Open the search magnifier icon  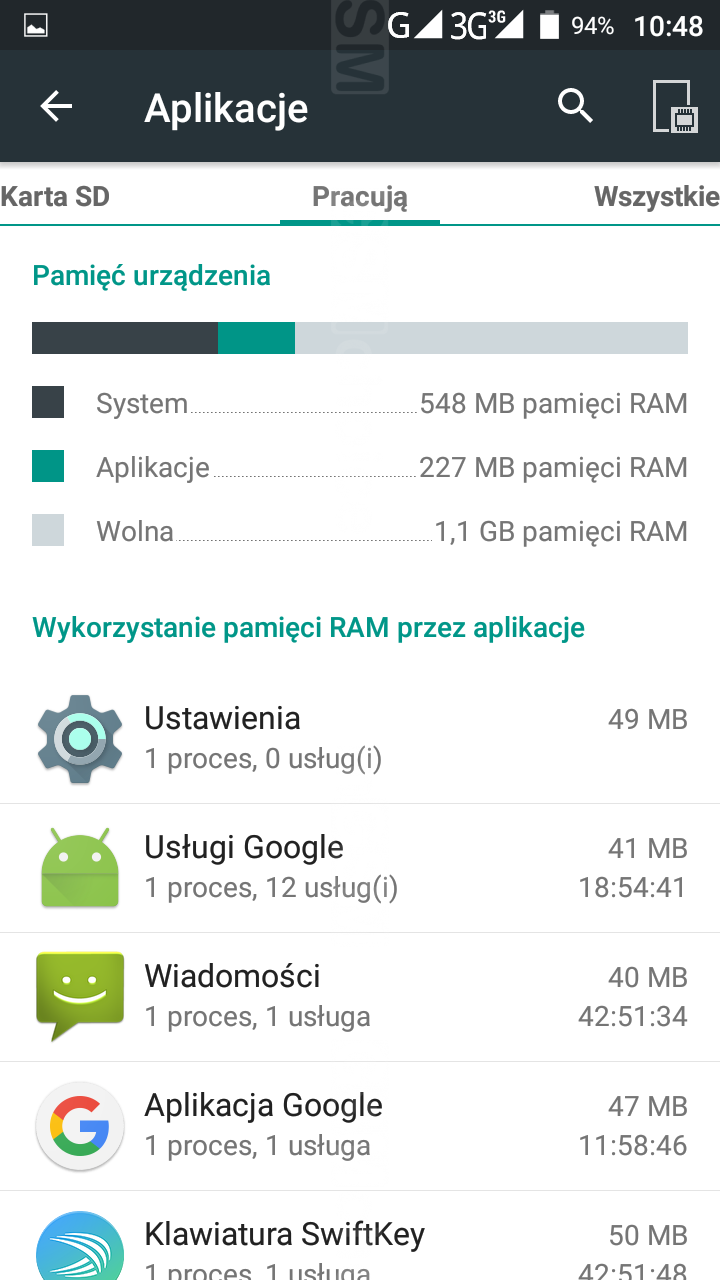pyautogui.click(x=576, y=105)
